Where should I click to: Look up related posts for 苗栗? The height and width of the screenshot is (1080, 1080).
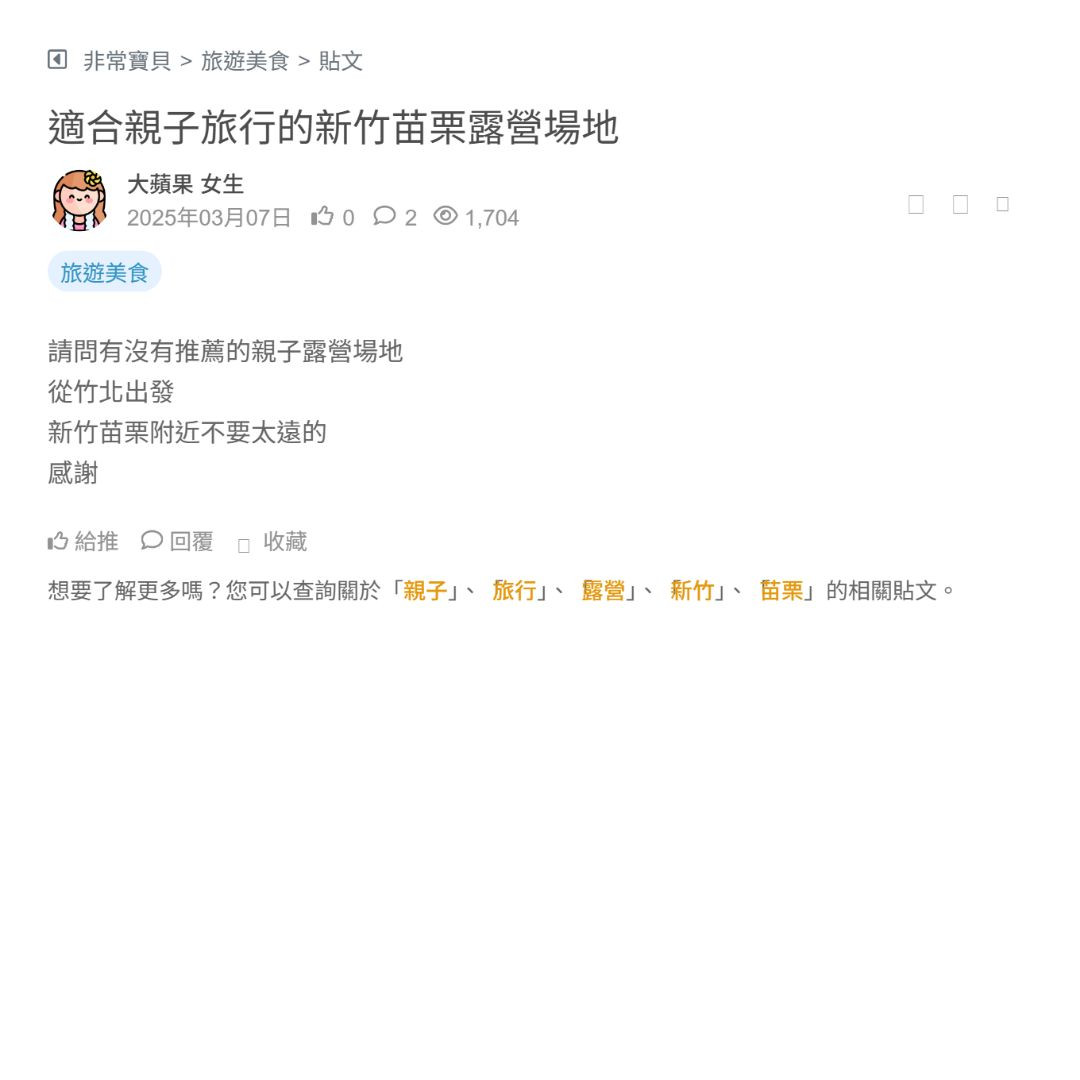tap(781, 590)
